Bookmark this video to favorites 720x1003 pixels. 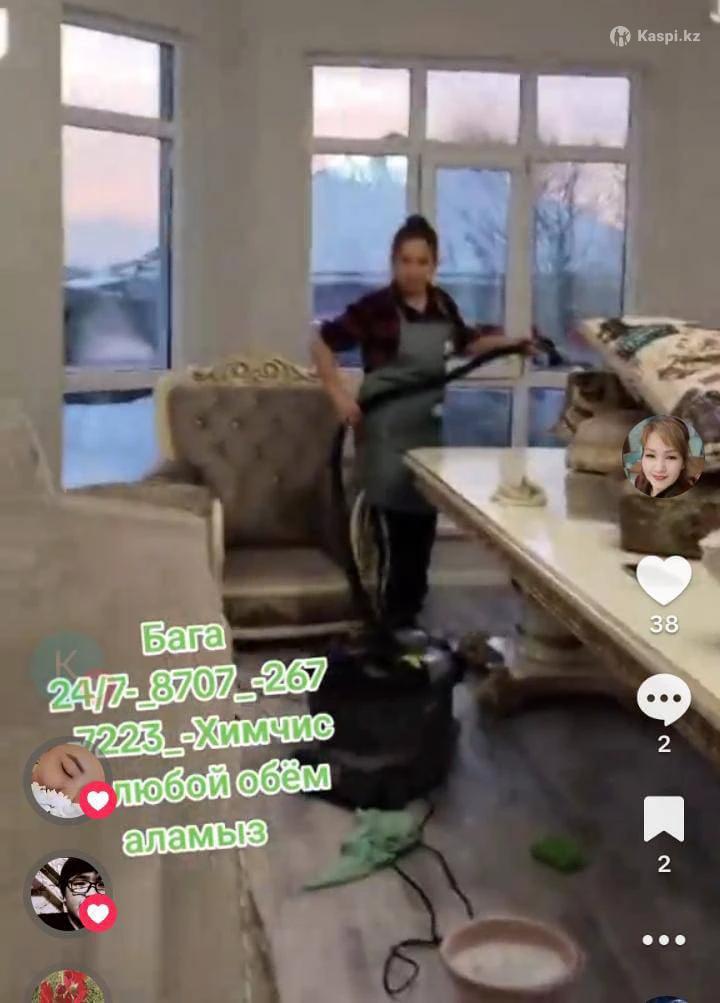point(664,819)
